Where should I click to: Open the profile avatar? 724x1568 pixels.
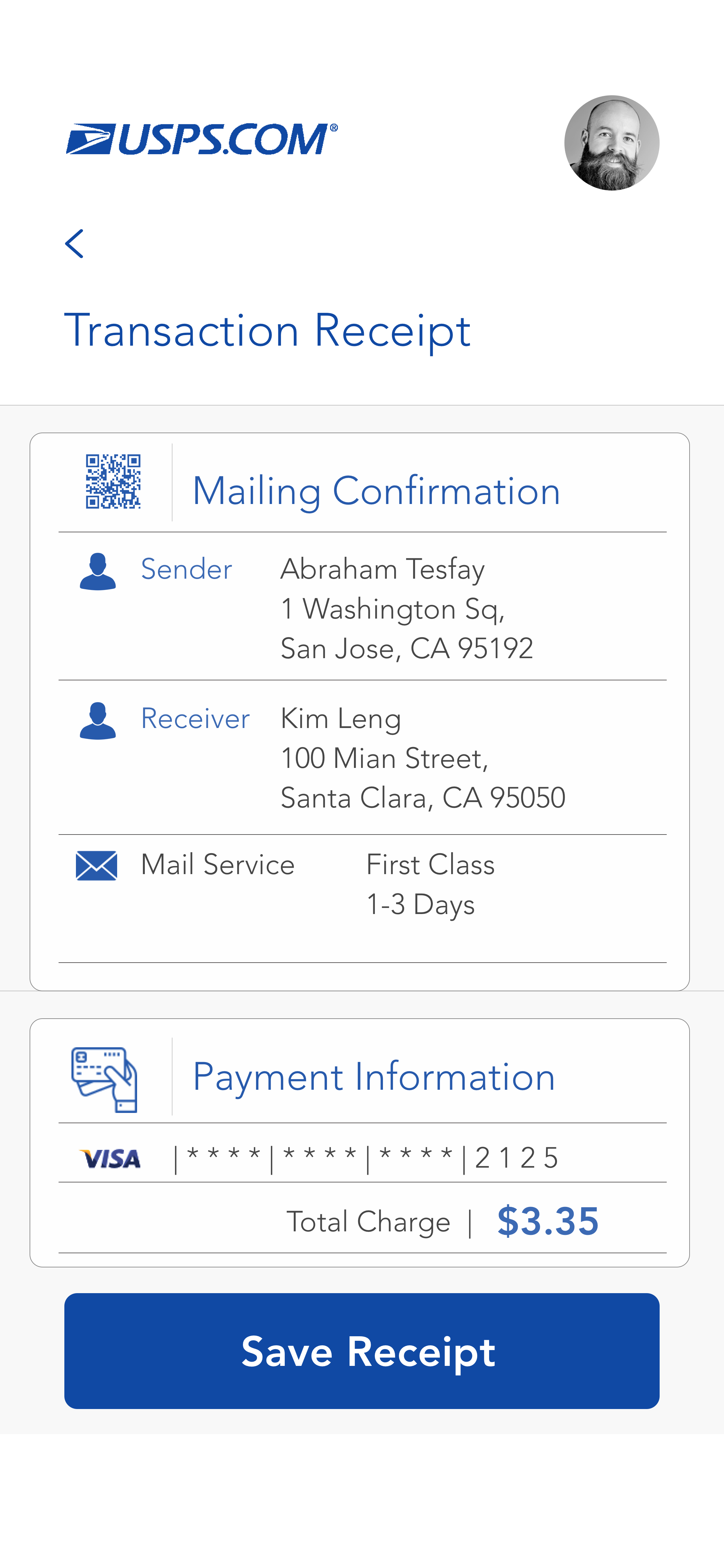[x=611, y=143]
